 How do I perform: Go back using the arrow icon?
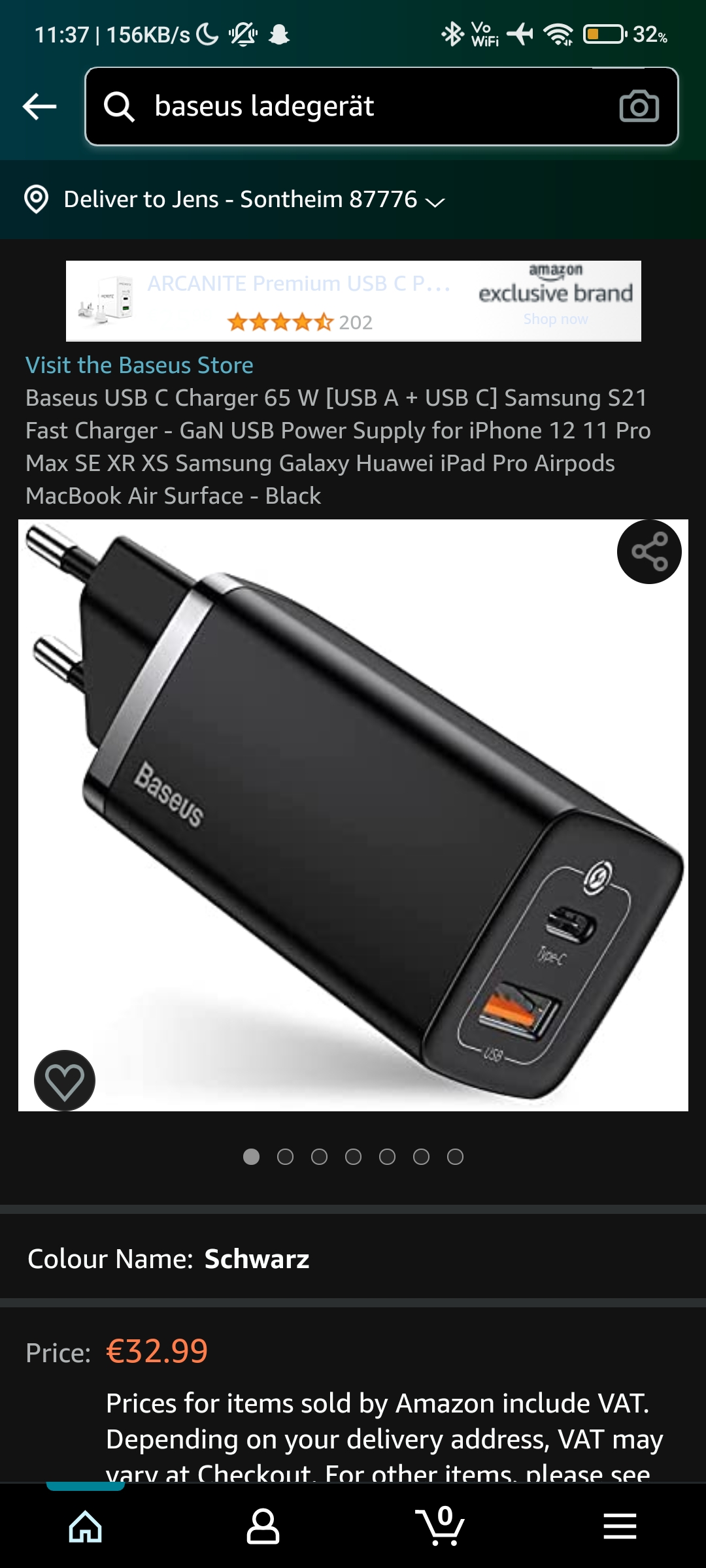[x=39, y=106]
